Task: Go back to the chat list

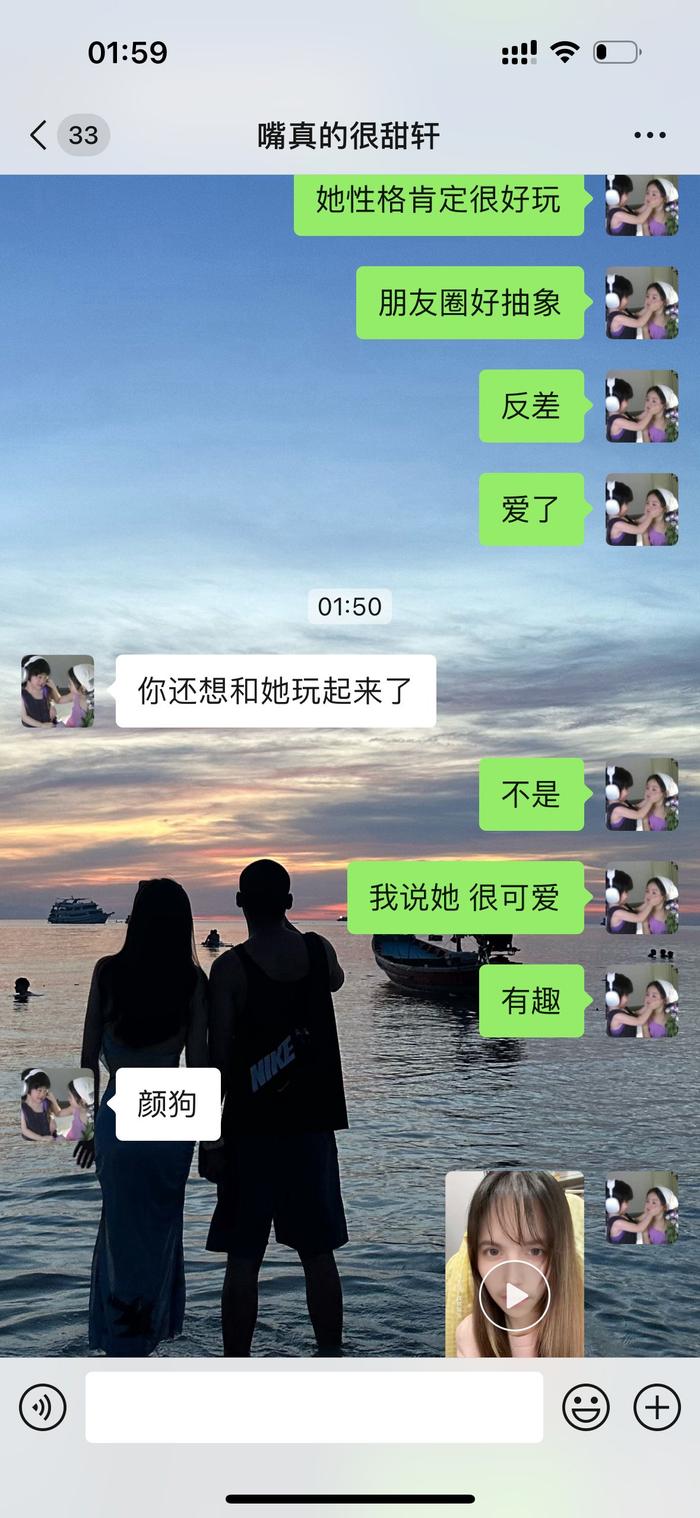Action: (x=40, y=135)
